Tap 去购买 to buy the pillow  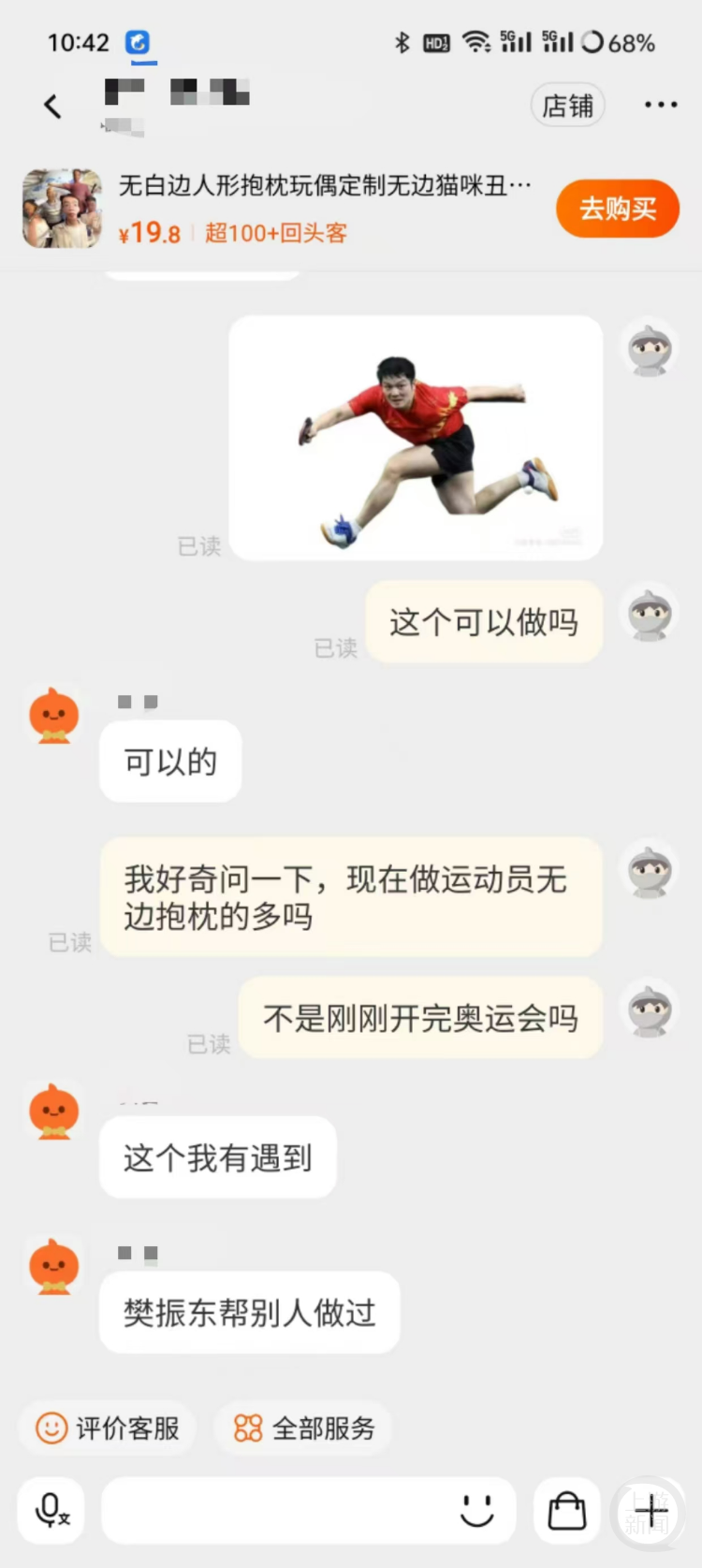point(617,209)
